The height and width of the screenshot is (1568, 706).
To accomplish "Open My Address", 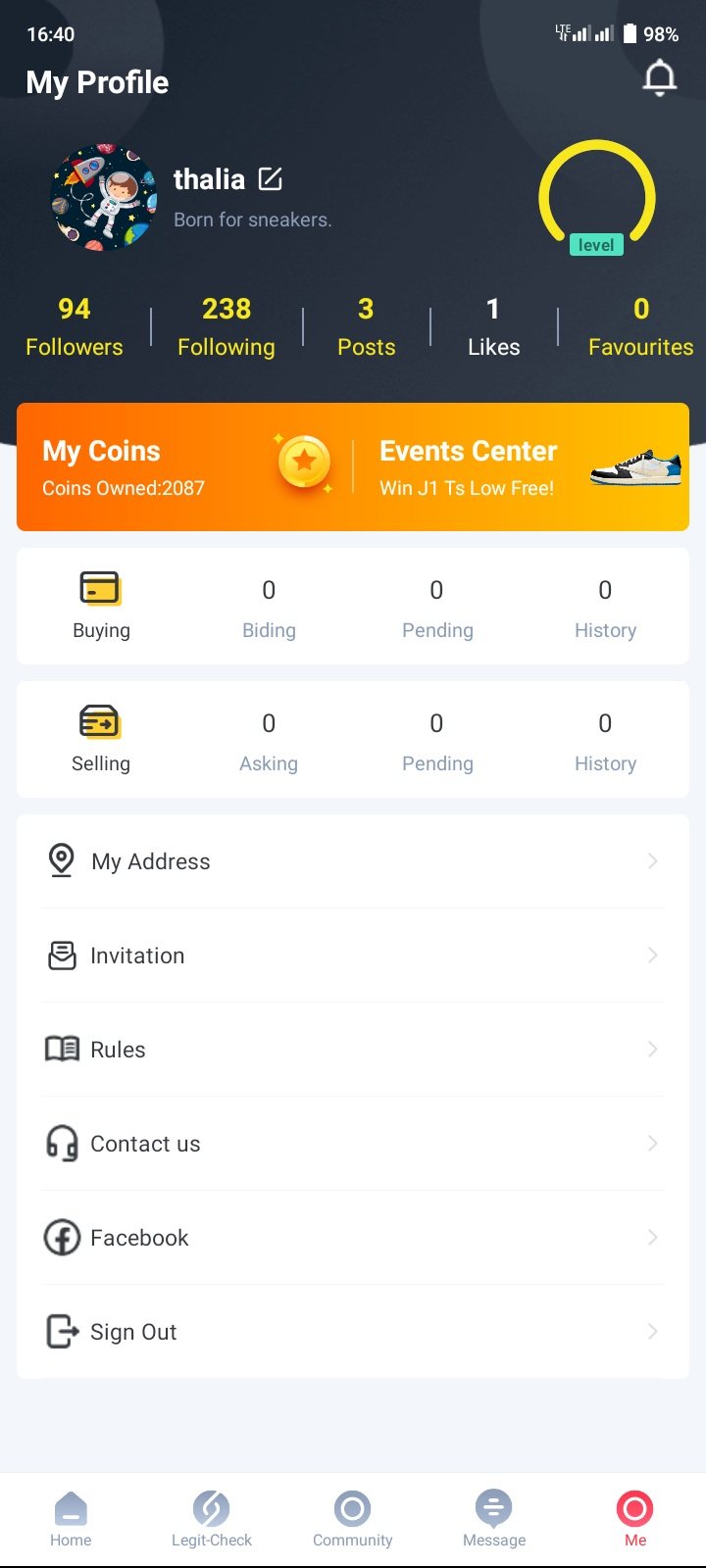I will pos(353,861).
